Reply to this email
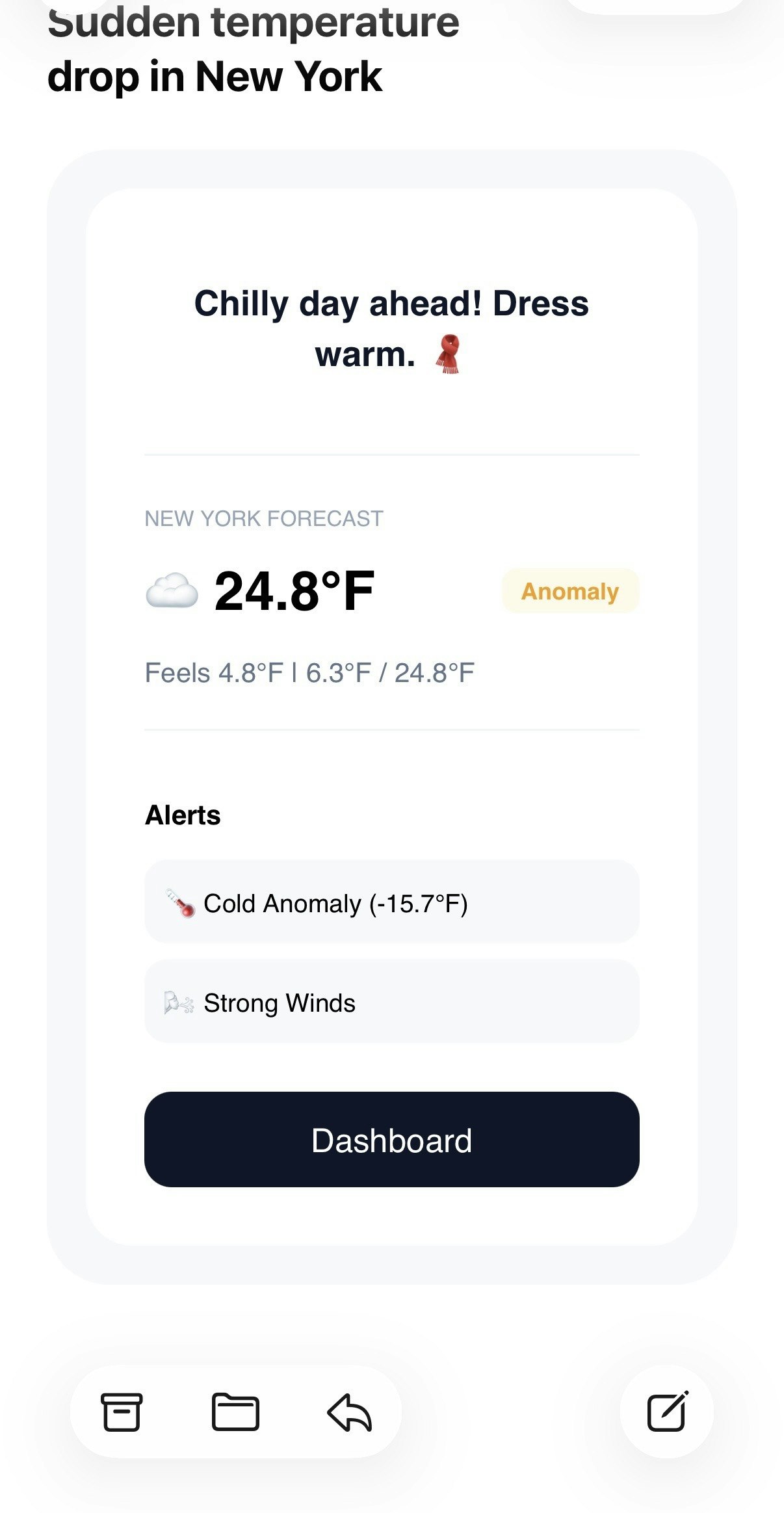784x1513 pixels. point(349,1412)
